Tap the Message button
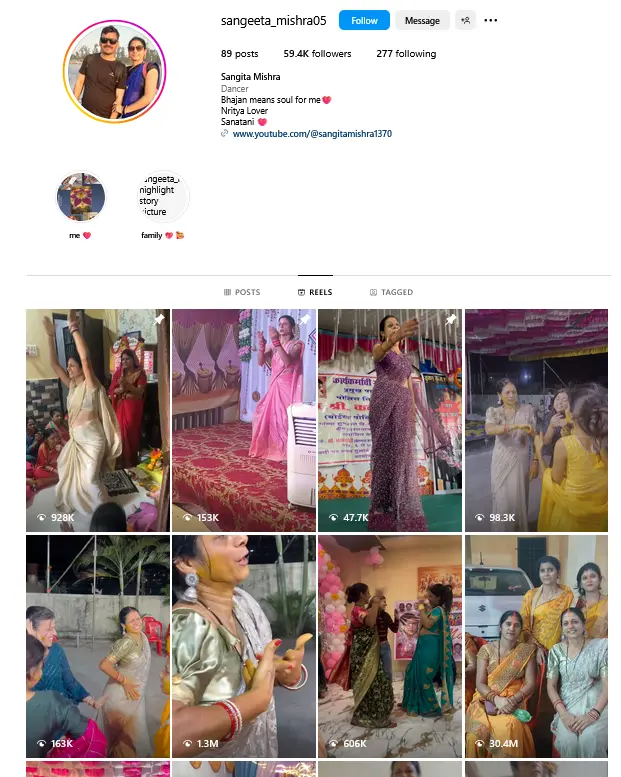Image resolution: width=621 pixels, height=777 pixels. (x=421, y=20)
